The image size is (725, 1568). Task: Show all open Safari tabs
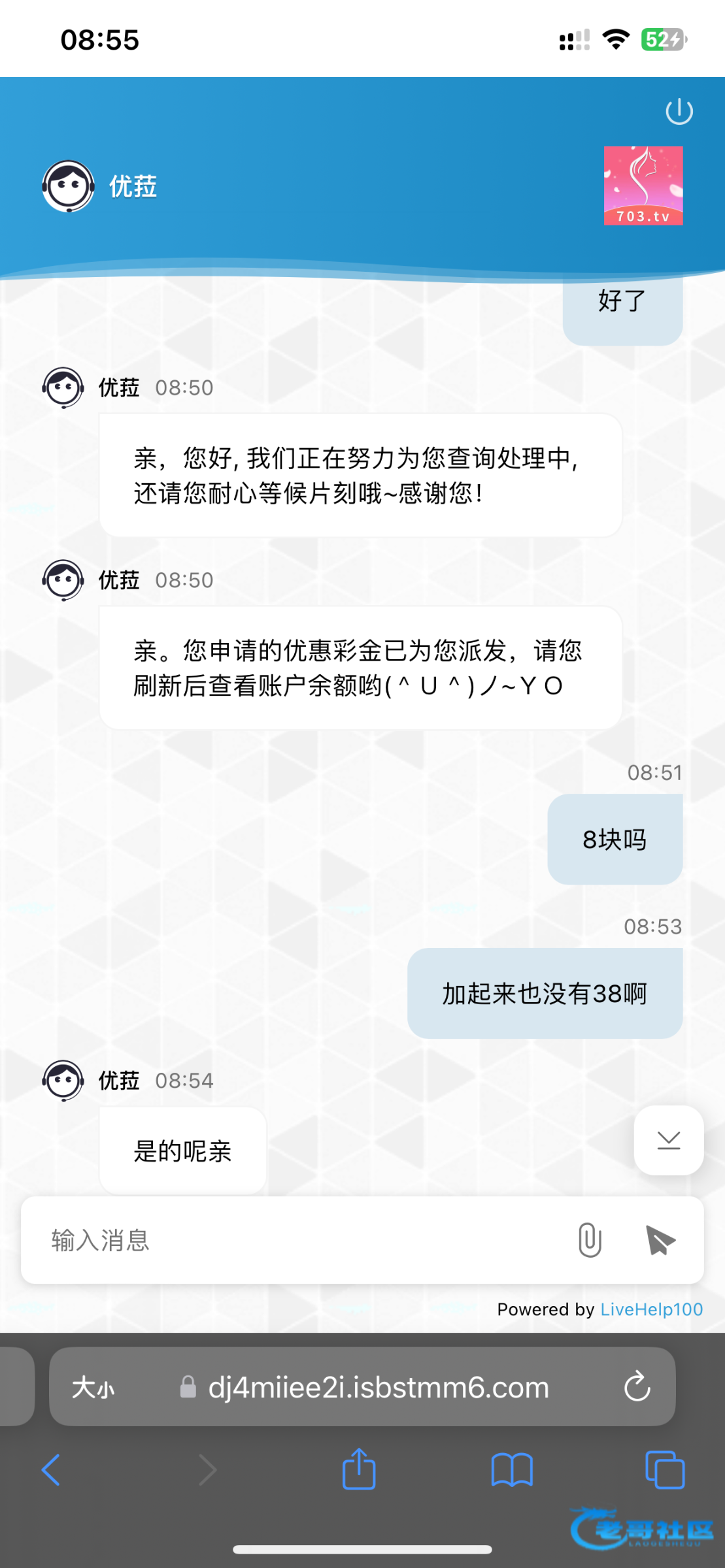coord(664,1470)
